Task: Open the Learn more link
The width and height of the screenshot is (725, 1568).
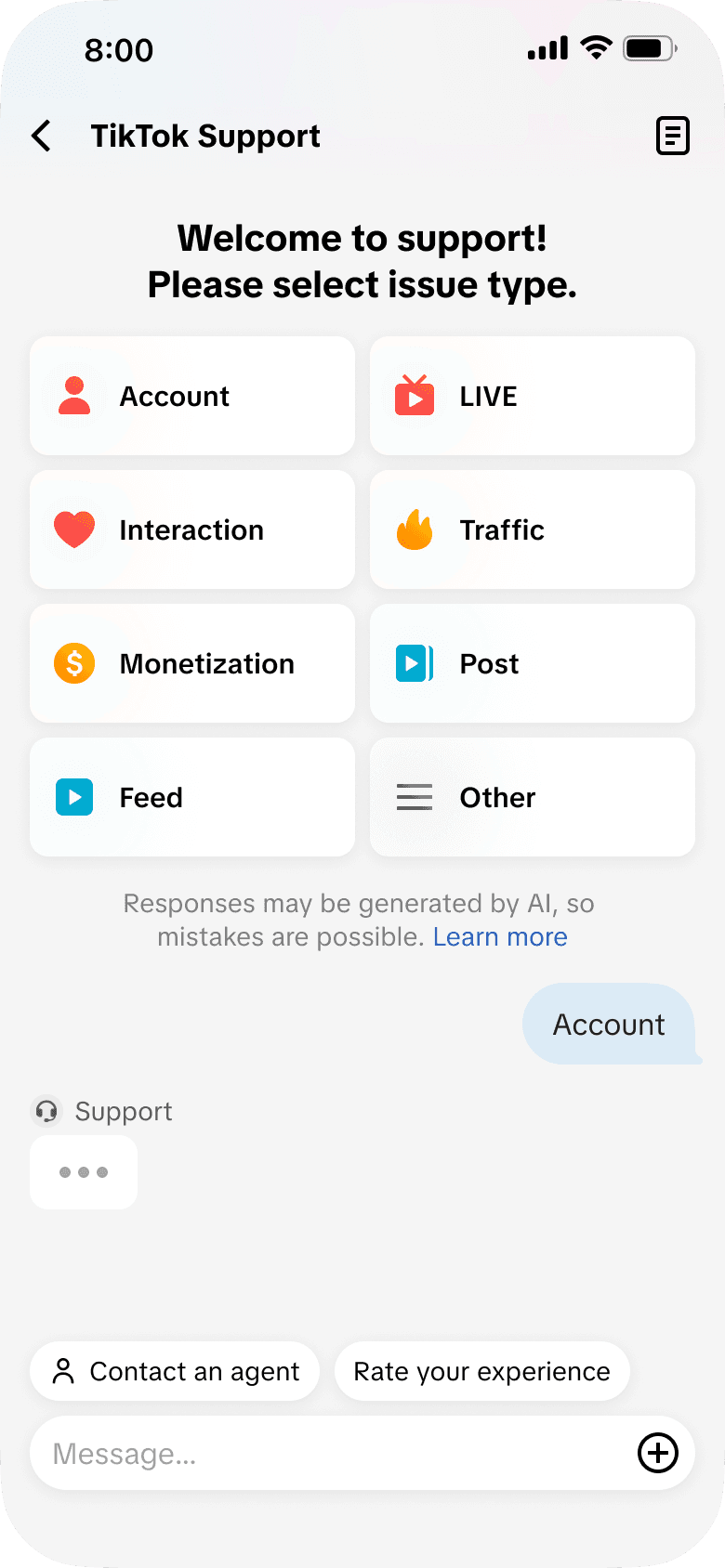Action: [x=500, y=936]
